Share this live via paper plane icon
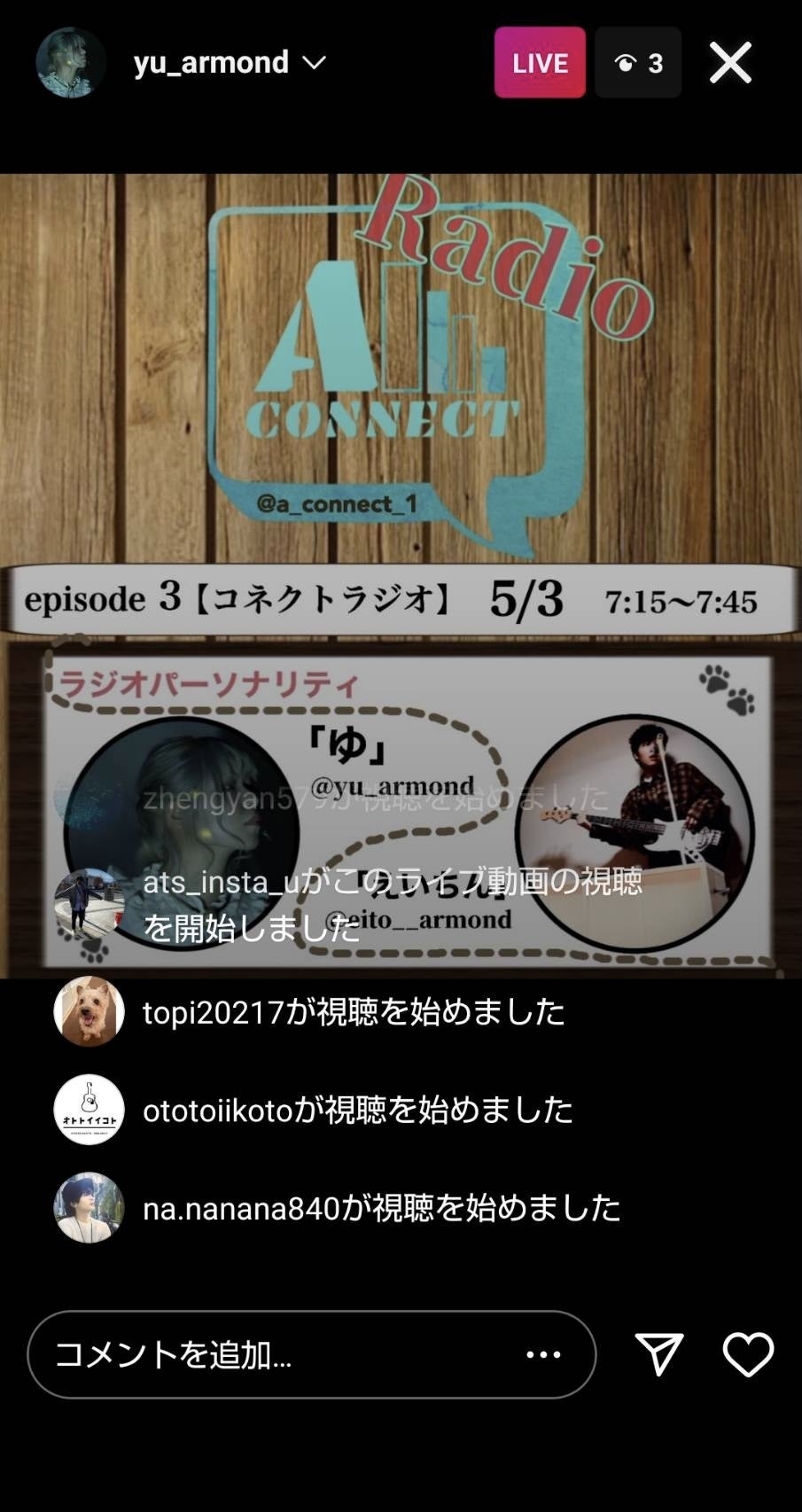The height and width of the screenshot is (1512, 802). [x=659, y=1354]
